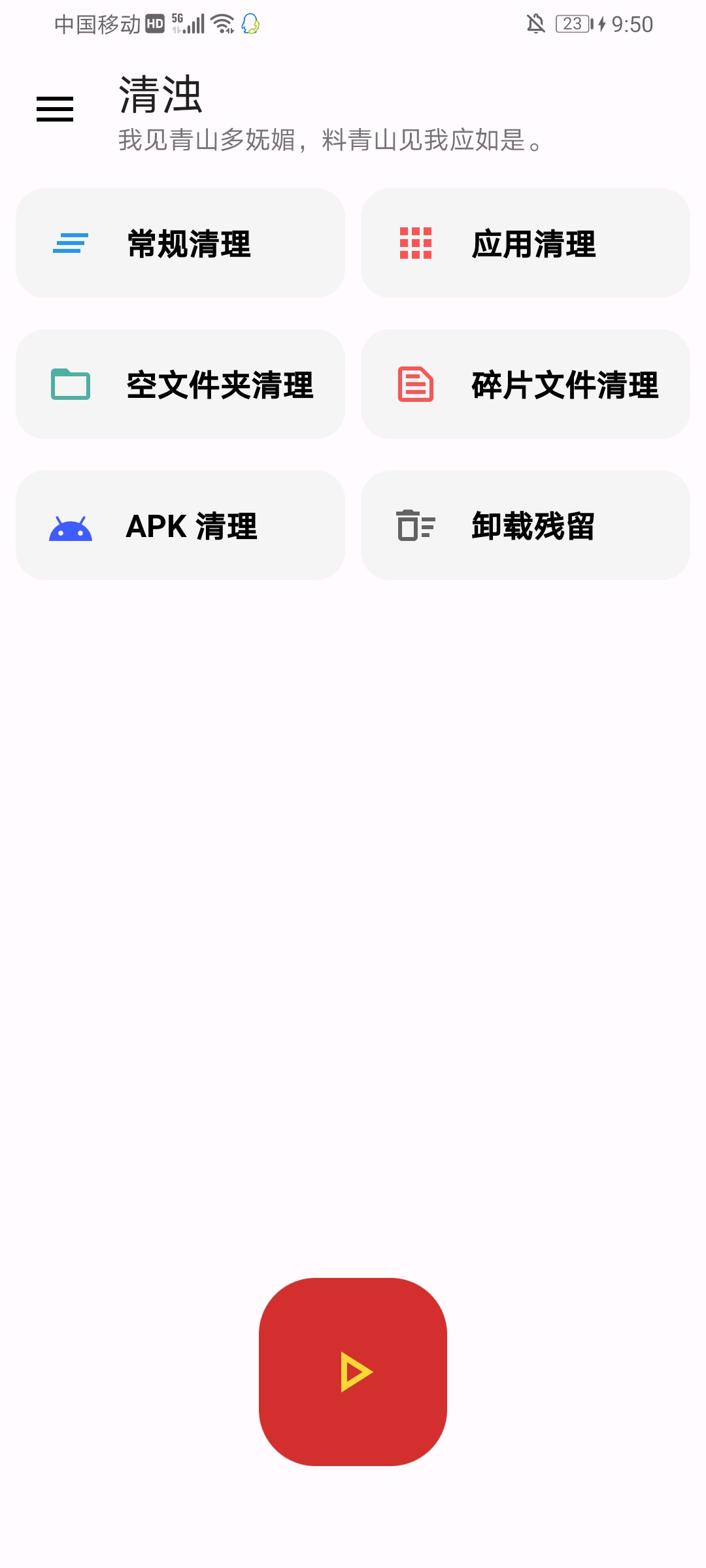Viewport: 706px width, 1568px height.
Task: Select the blue lines icon for 常规清理
Action: [x=70, y=242]
